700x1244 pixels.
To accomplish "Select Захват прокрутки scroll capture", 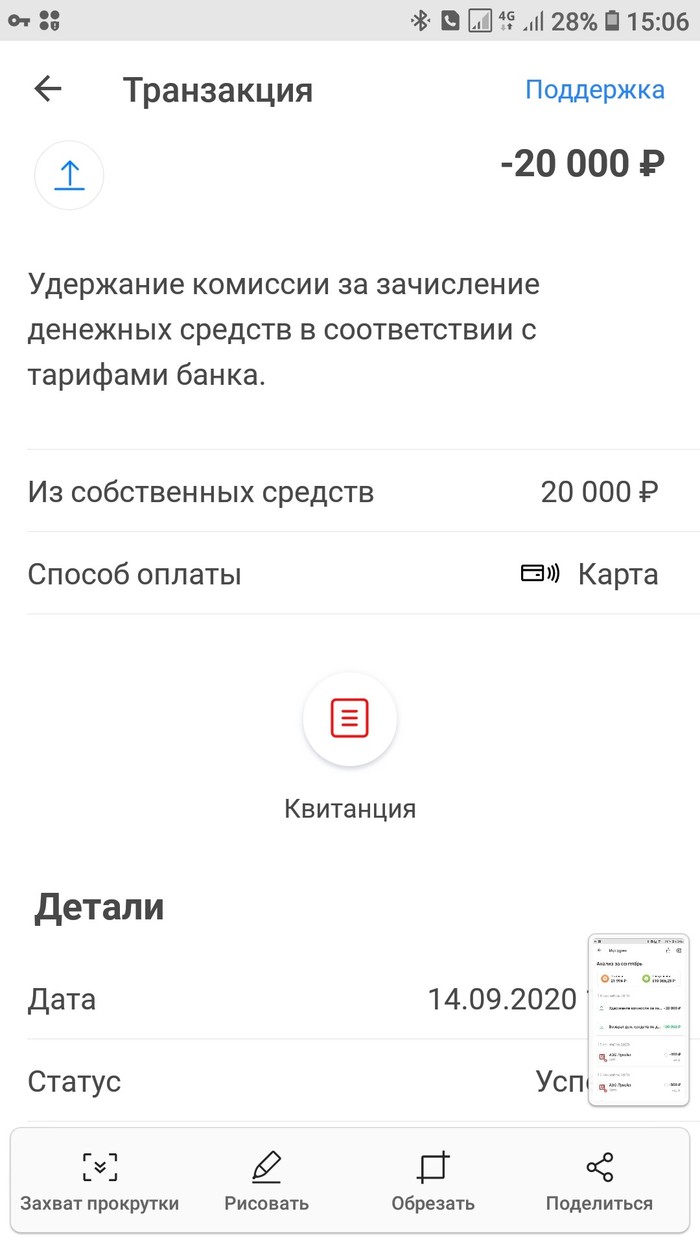I will [x=100, y=1181].
